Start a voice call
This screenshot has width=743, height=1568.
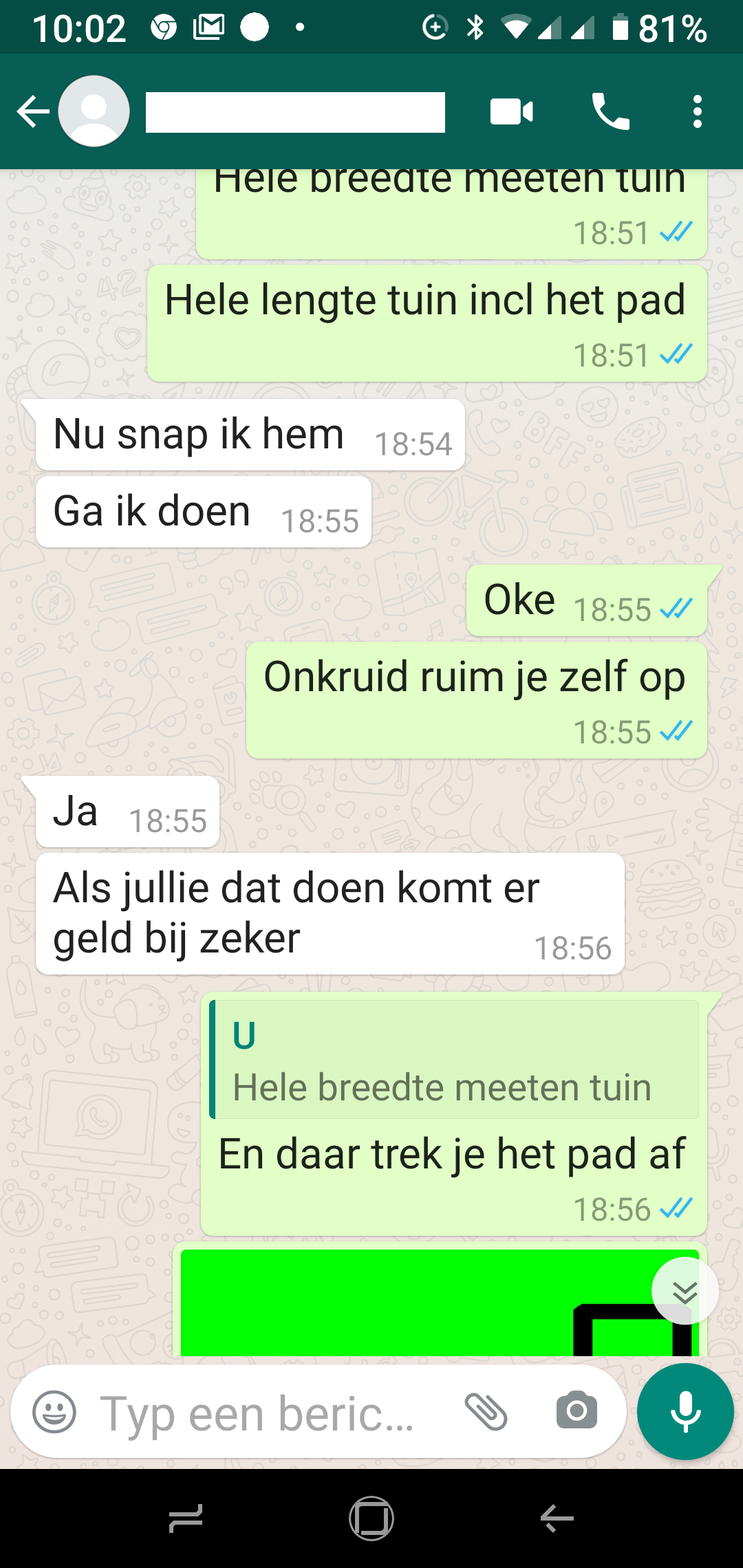610,112
